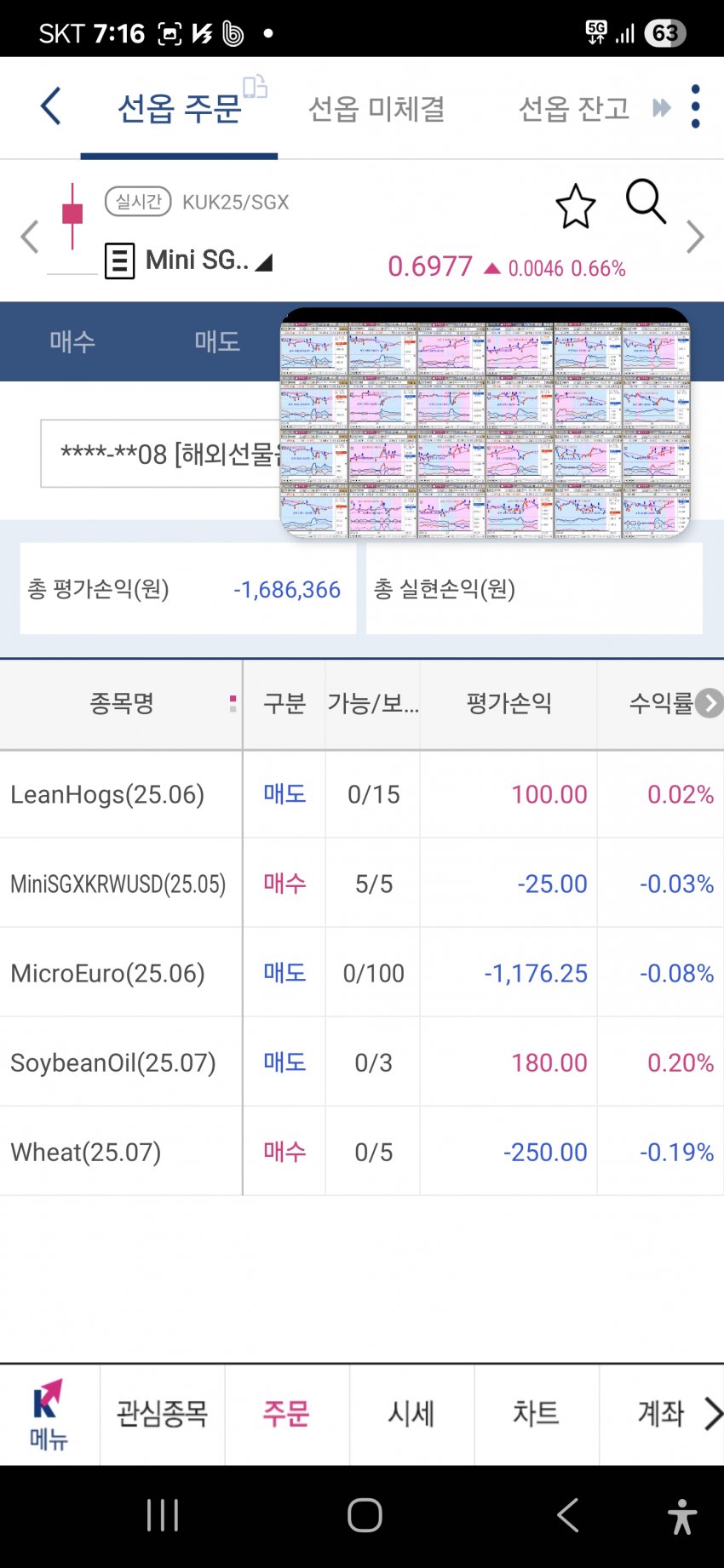Select the LeanHogs(25.06) position row
The image size is (724, 1568).
[362, 794]
